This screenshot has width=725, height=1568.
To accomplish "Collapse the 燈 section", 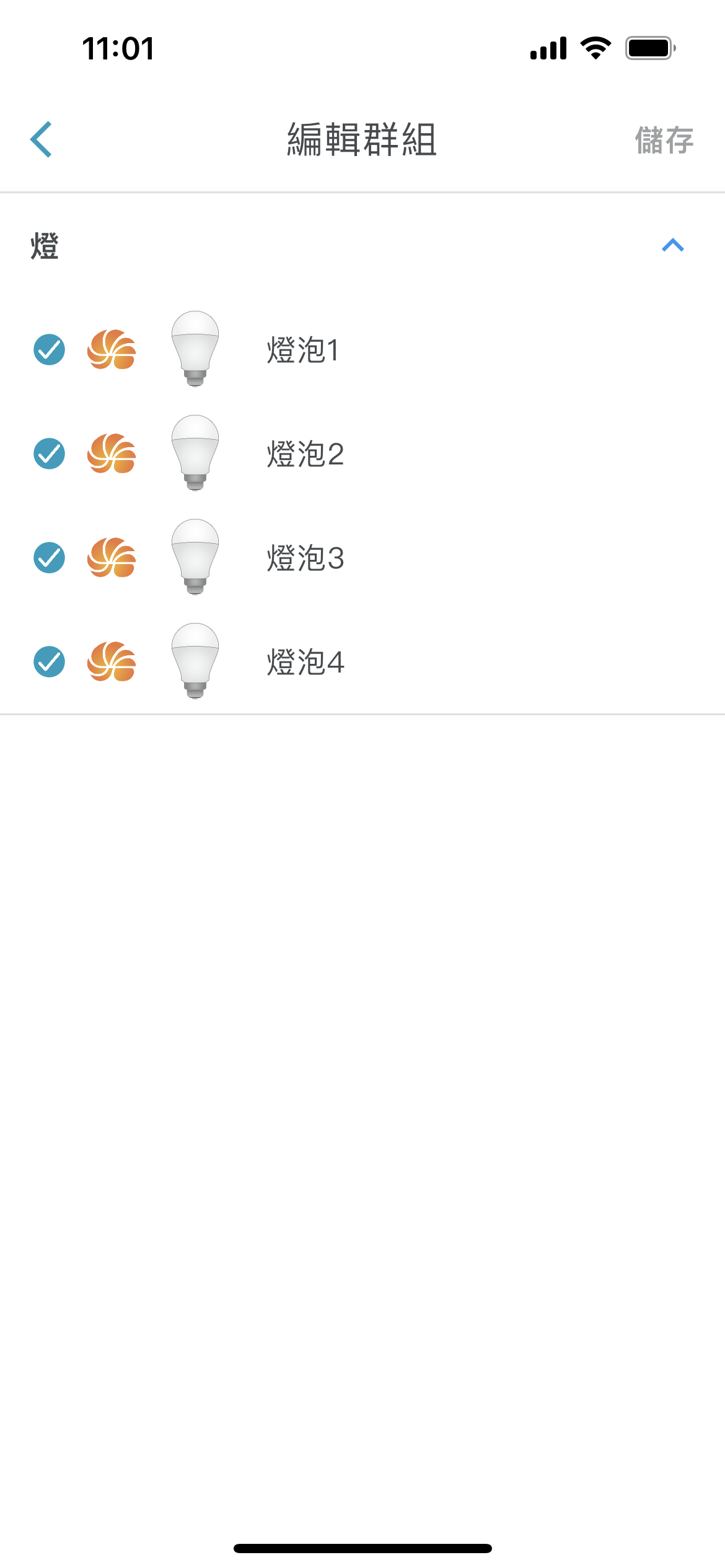I will (672, 245).
